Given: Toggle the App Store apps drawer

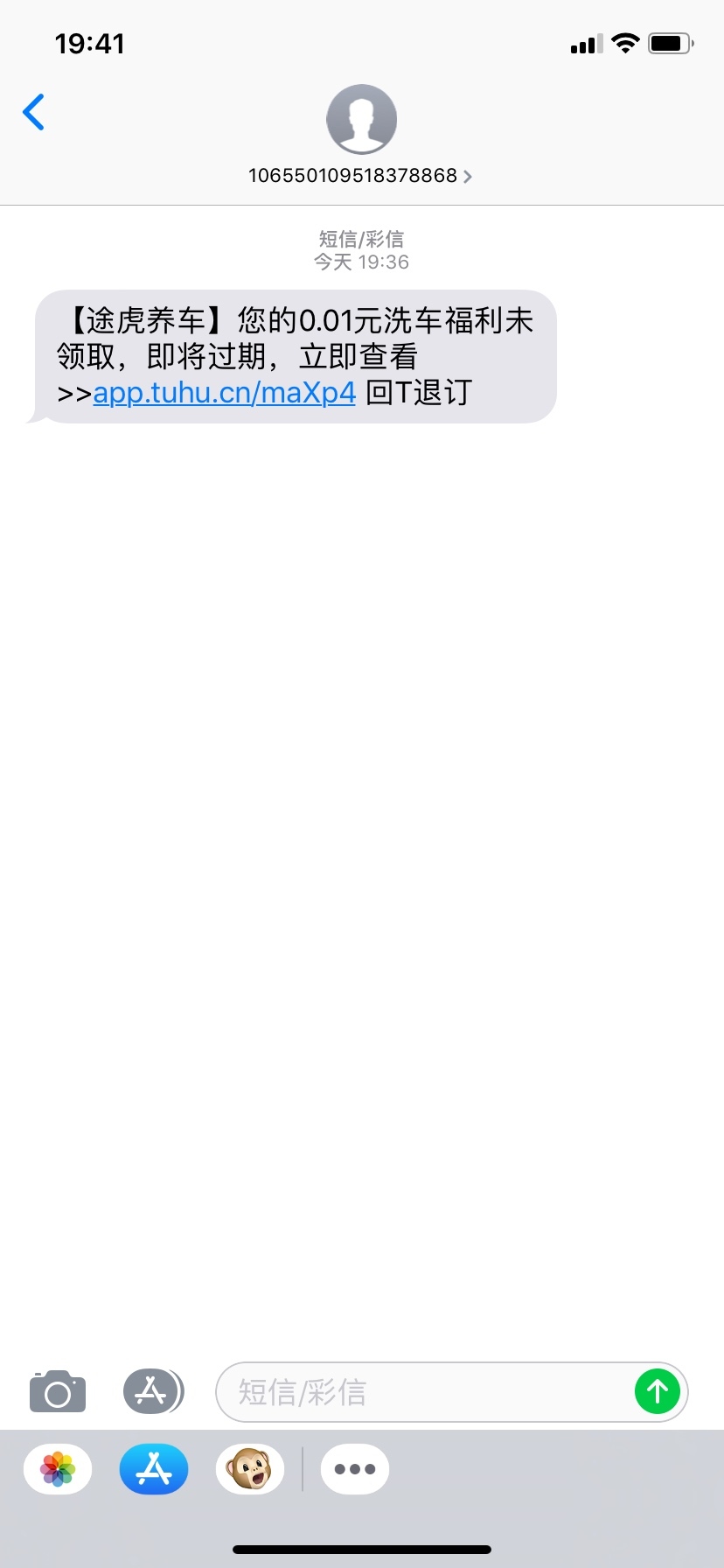Looking at the screenshot, I should click(153, 1391).
